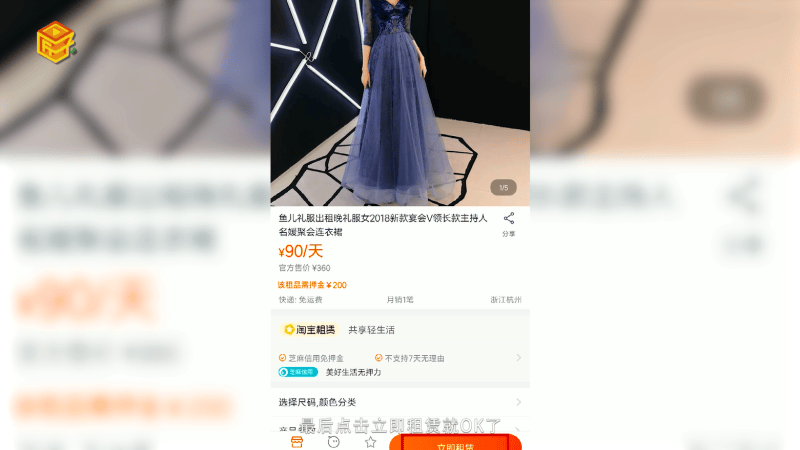Contact customer service via chat icon
The image size is (800, 450).
(x=334, y=441)
